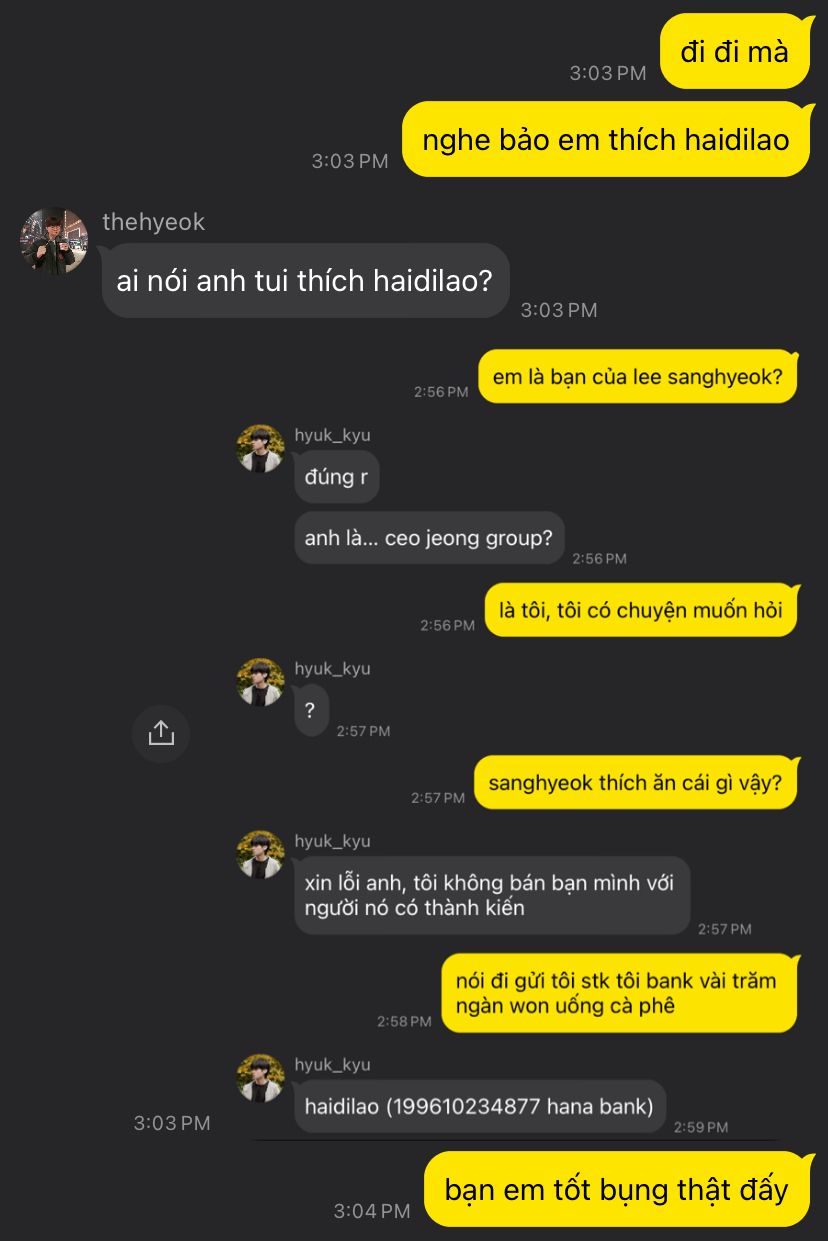Image resolution: width=828 pixels, height=1241 pixels.
Task: Open thehyeok's profile picture
Action: click(x=54, y=241)
